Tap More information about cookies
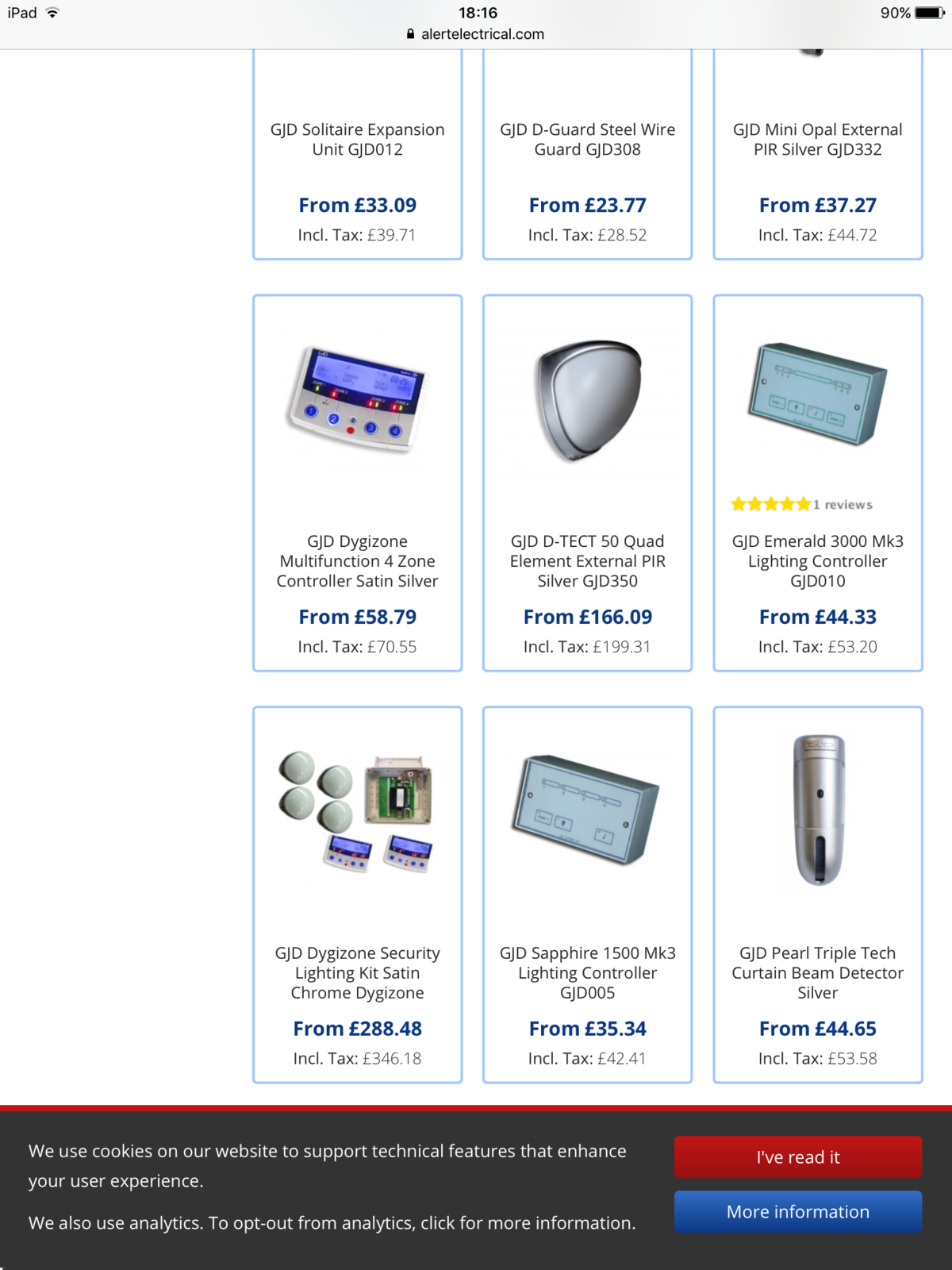Image resolution: width=952 pixels, height=1270 pixels. (797, 1212)
